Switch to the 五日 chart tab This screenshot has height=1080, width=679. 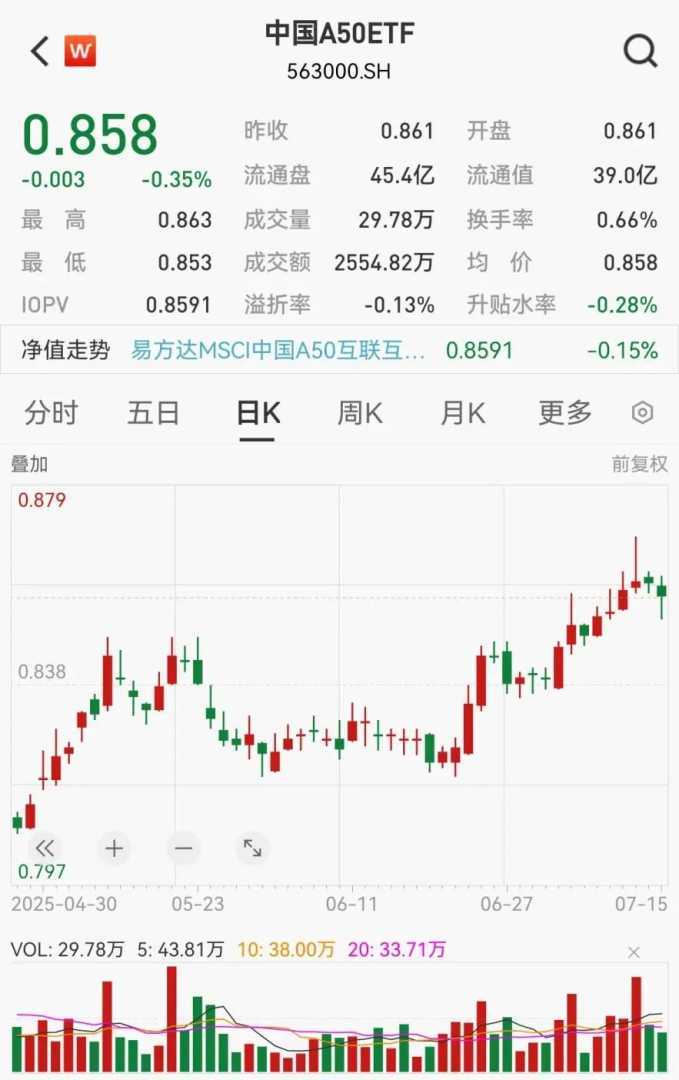pos(153,413)
